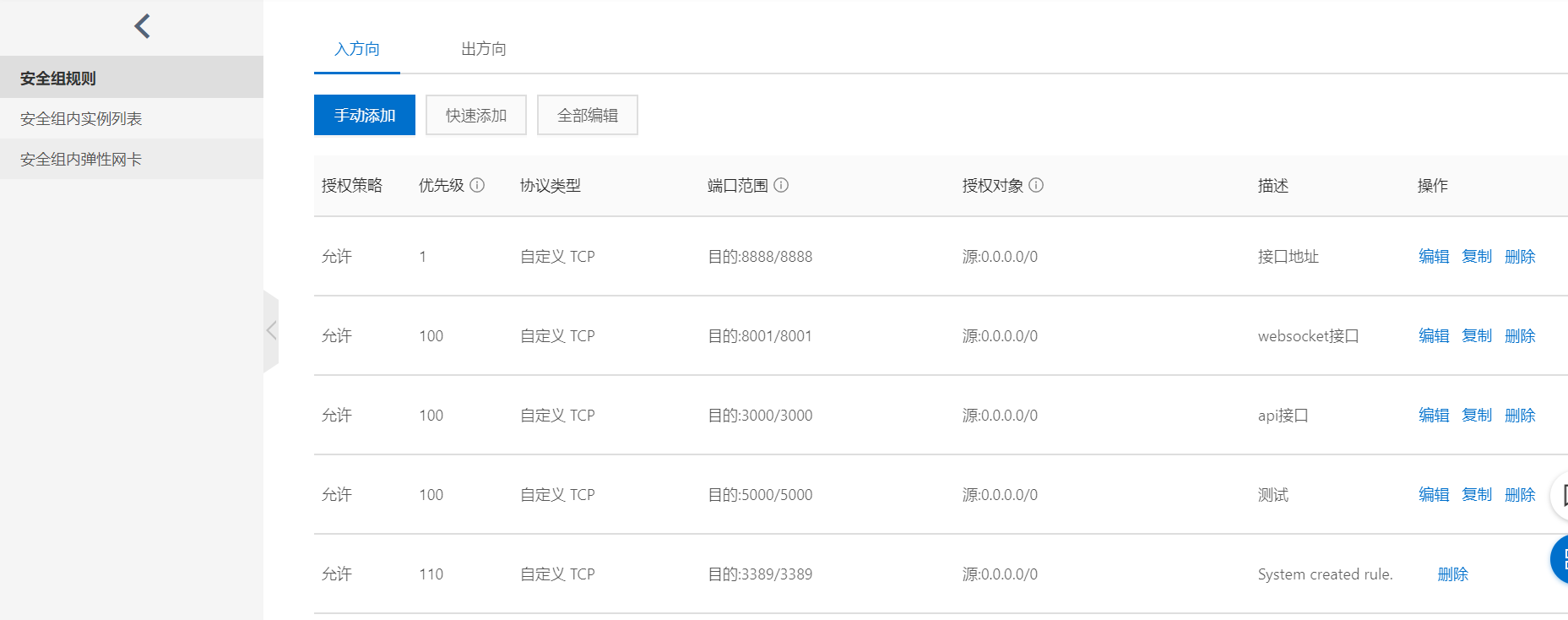Tap 全部编辑 to edit all rules

[587, 115]
